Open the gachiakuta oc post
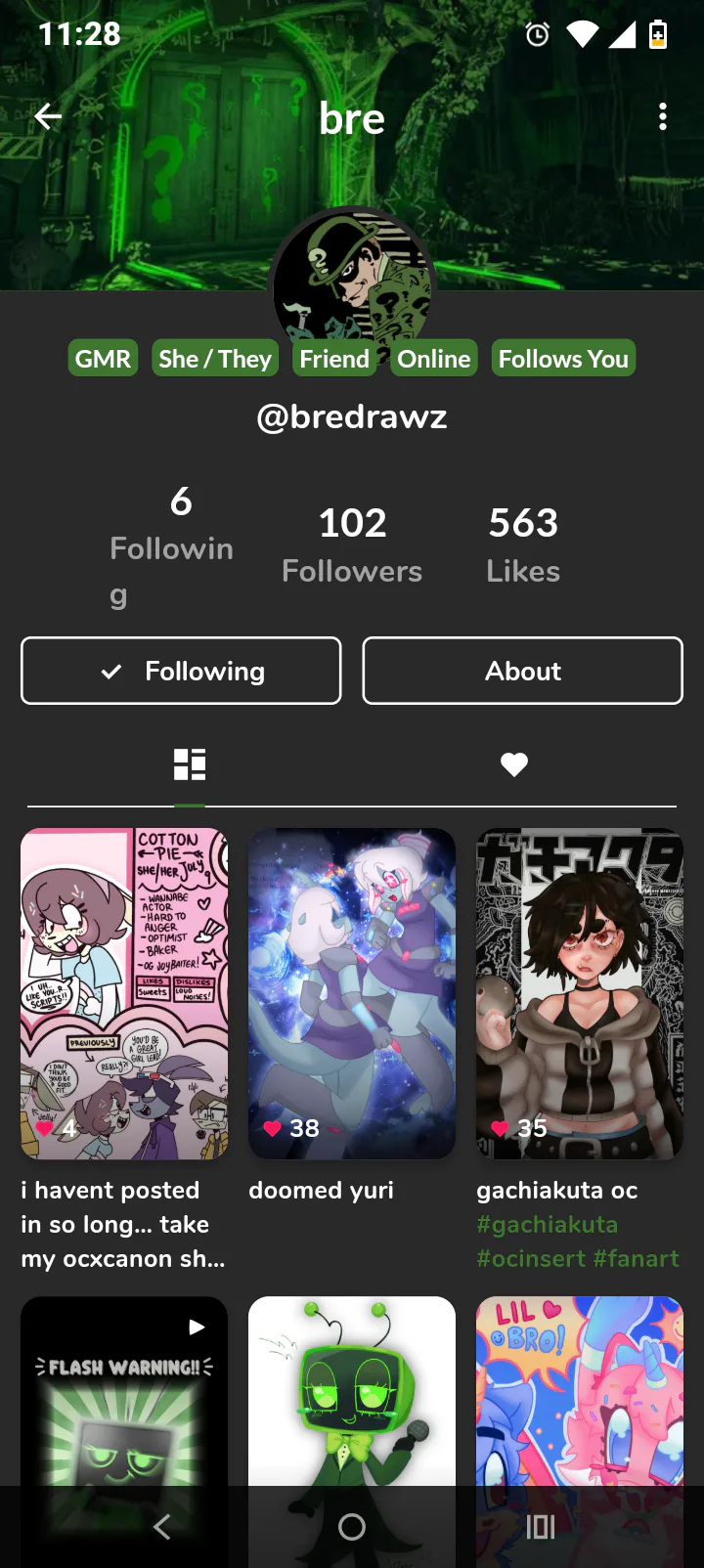704x1568 pixels. (x=580, y=993)
